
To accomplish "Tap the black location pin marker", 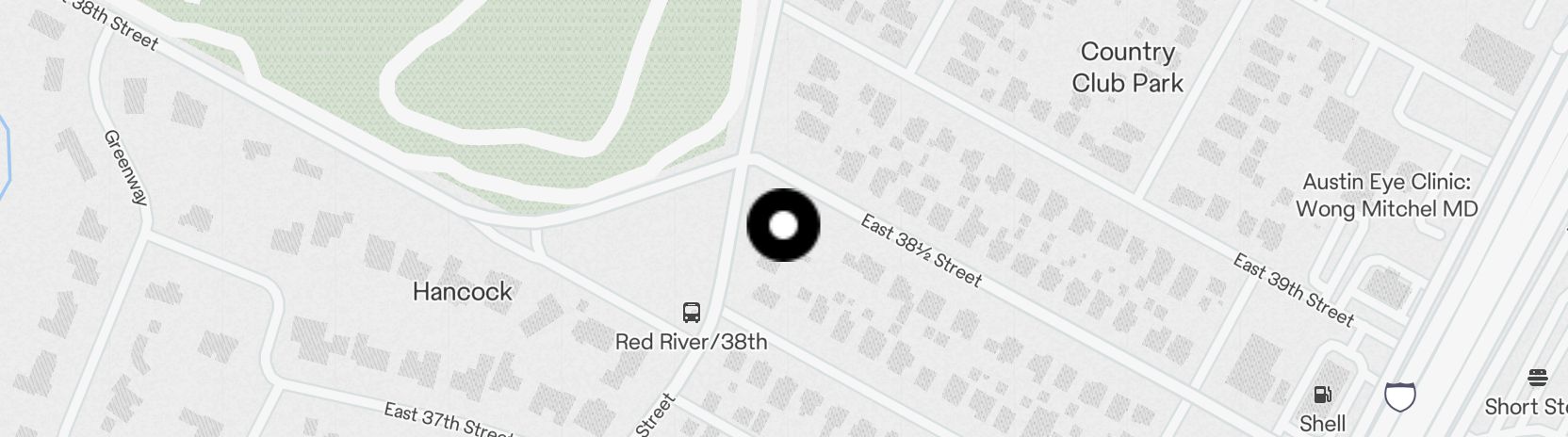I will pos(783,226).
